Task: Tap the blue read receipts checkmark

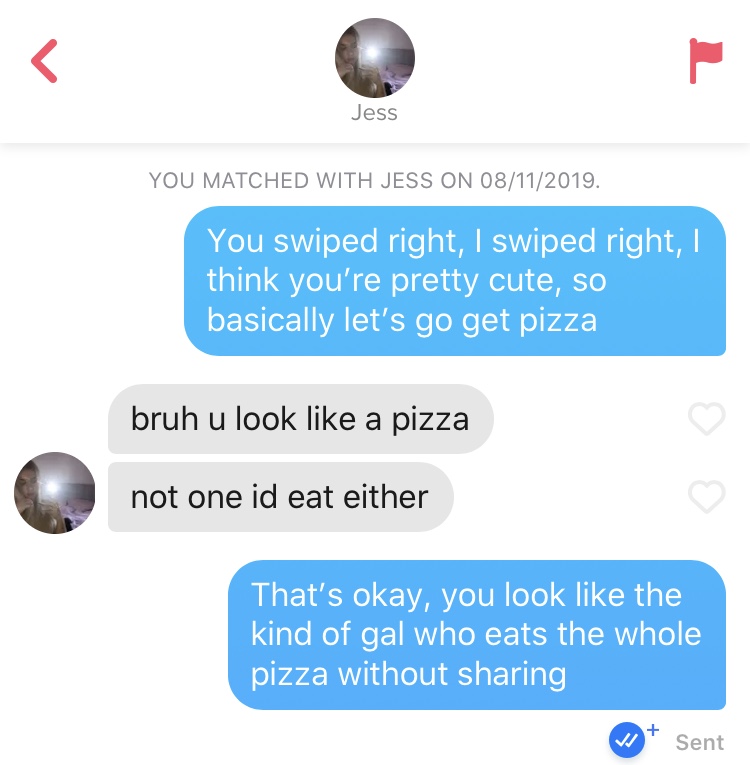Action: (628, 741)
